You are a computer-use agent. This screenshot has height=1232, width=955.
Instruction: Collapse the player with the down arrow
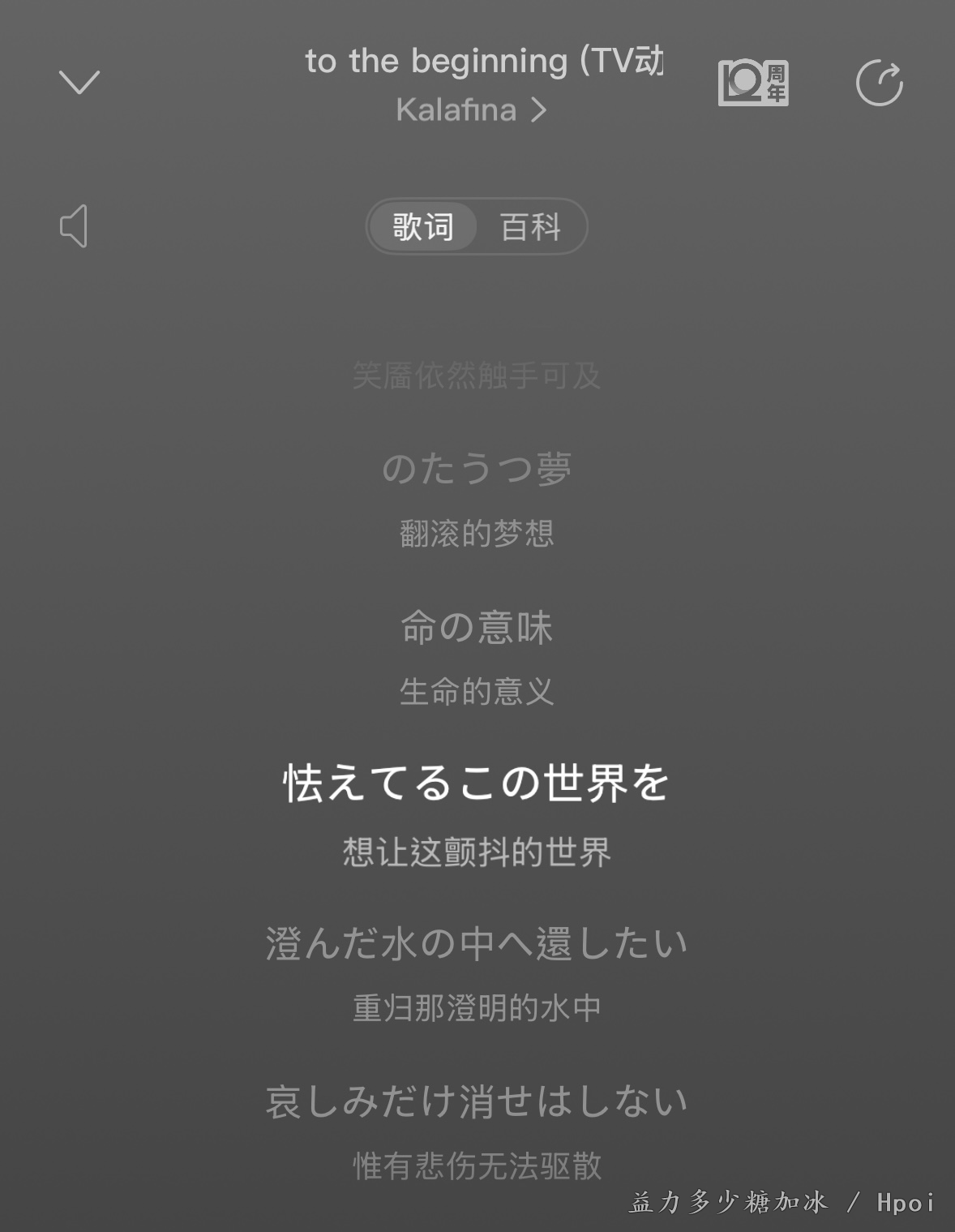click(79, 82)
